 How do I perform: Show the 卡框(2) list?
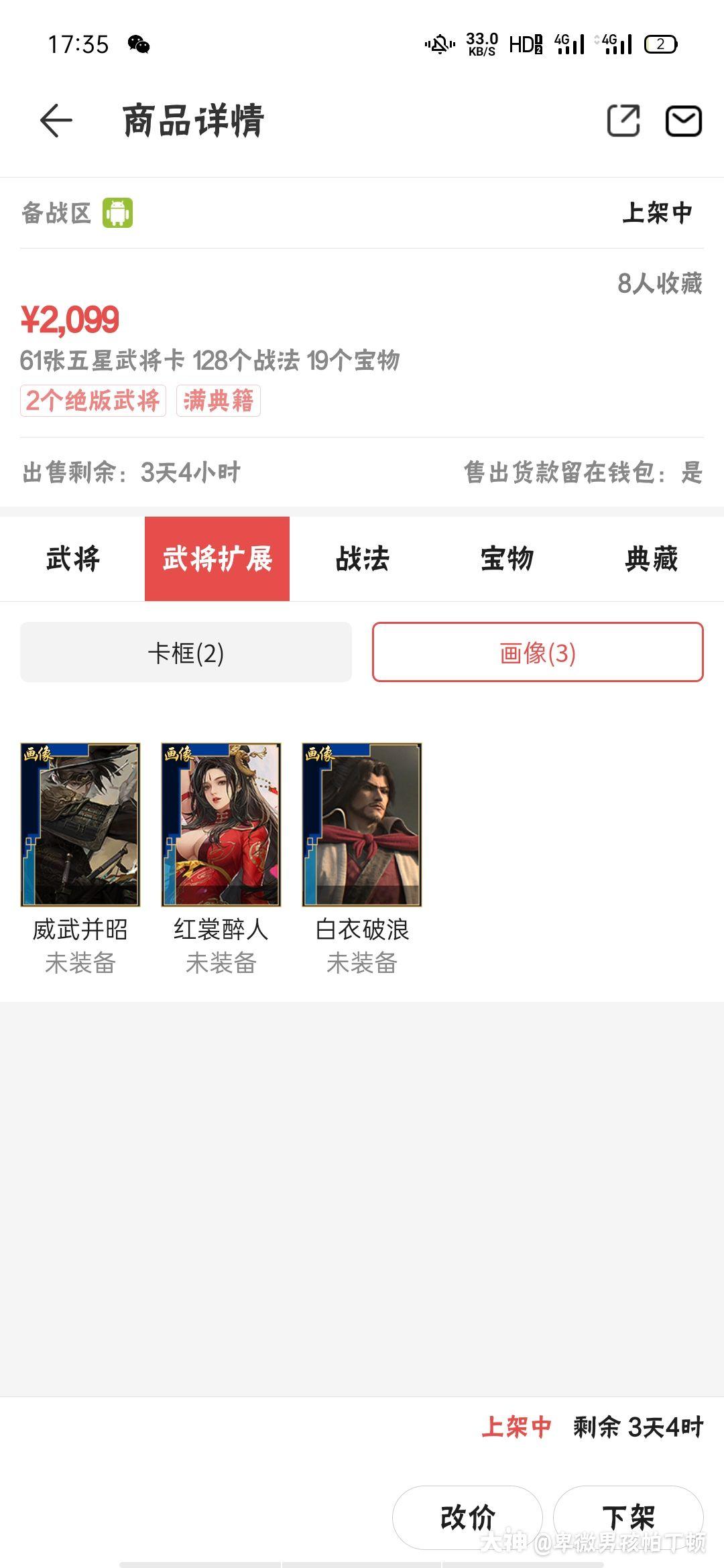(186, 653)
